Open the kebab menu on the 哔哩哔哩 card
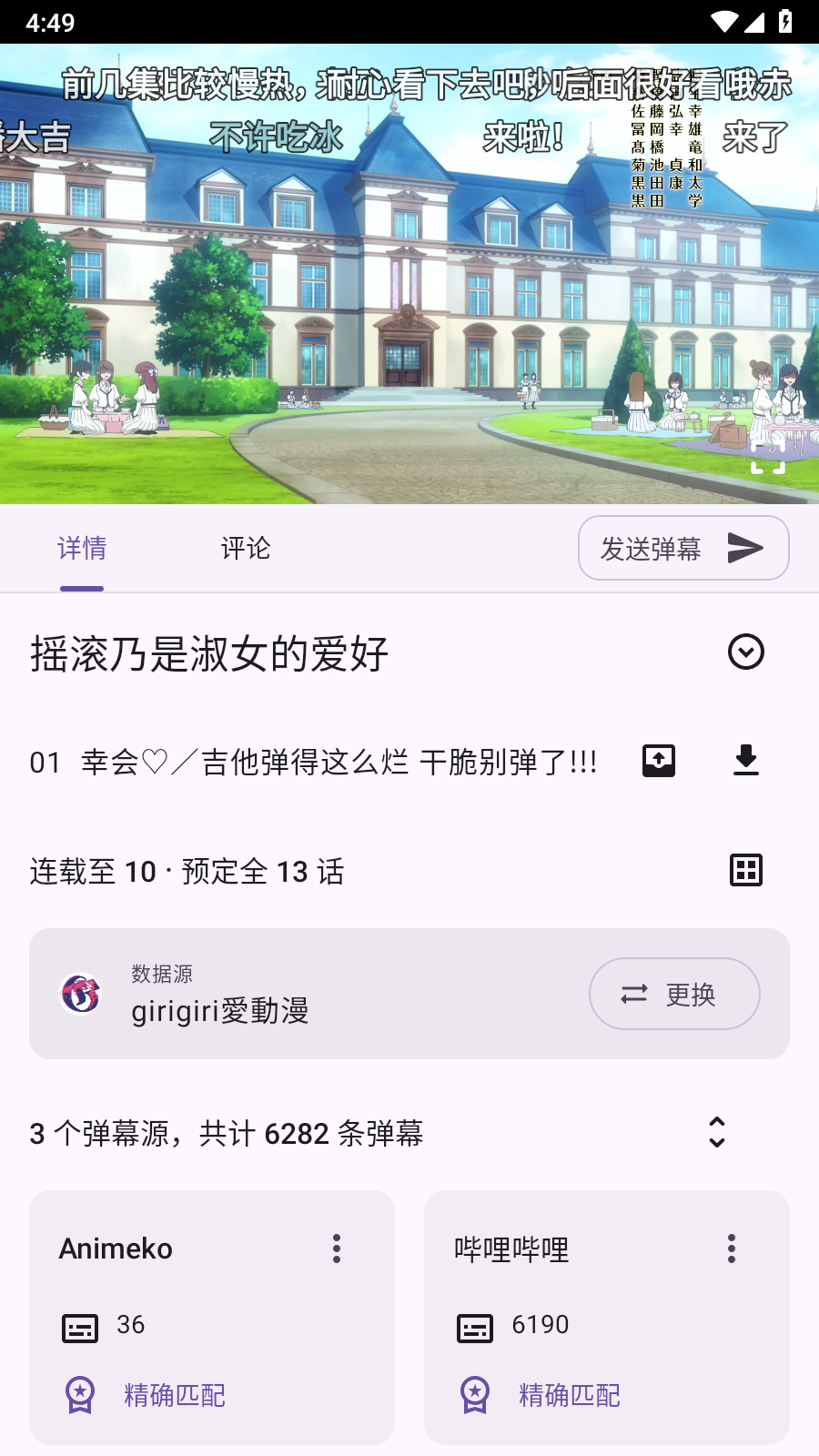Viewport: 819px width, 1456px height. tap(731, 1250)
